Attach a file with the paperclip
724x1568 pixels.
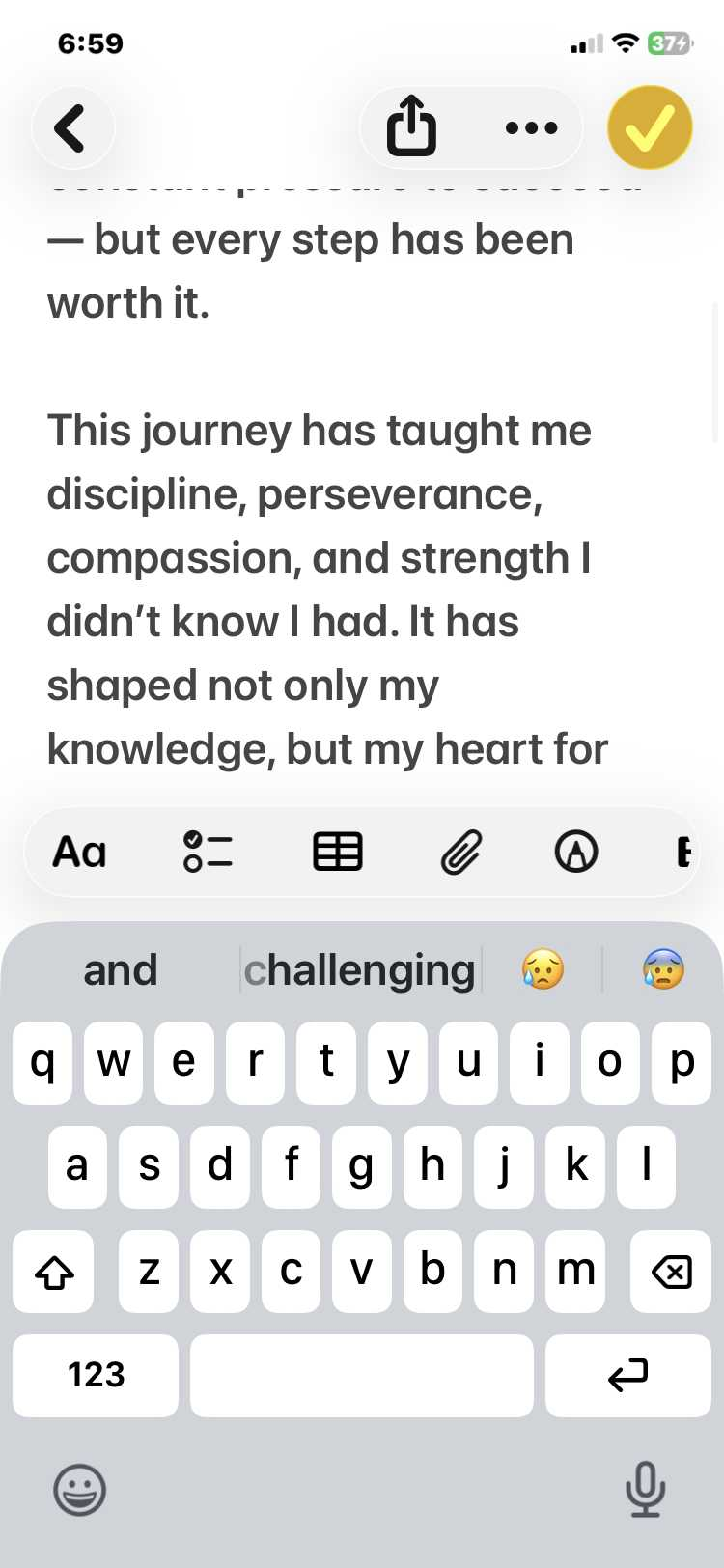coord(461,853)
